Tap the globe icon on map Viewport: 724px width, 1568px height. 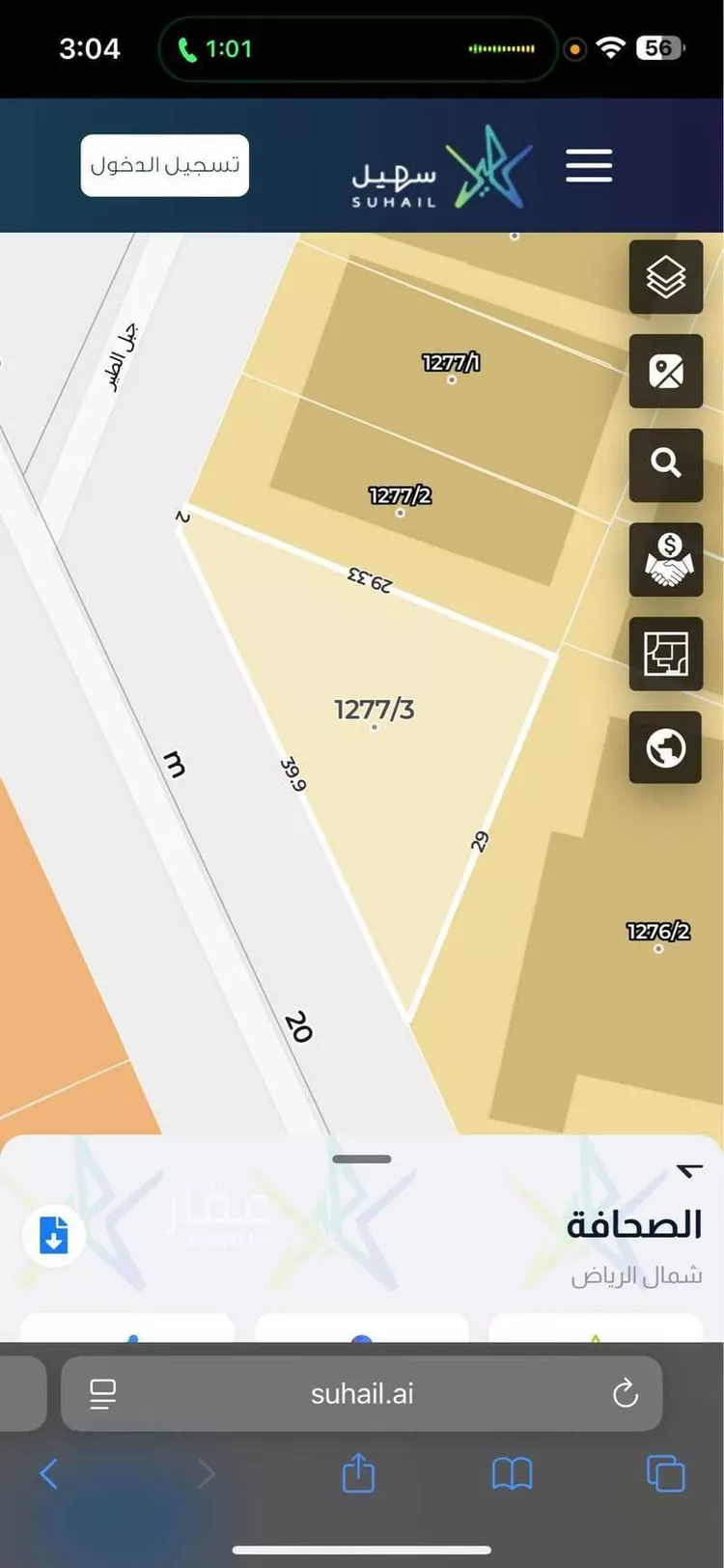pos(665,747)
